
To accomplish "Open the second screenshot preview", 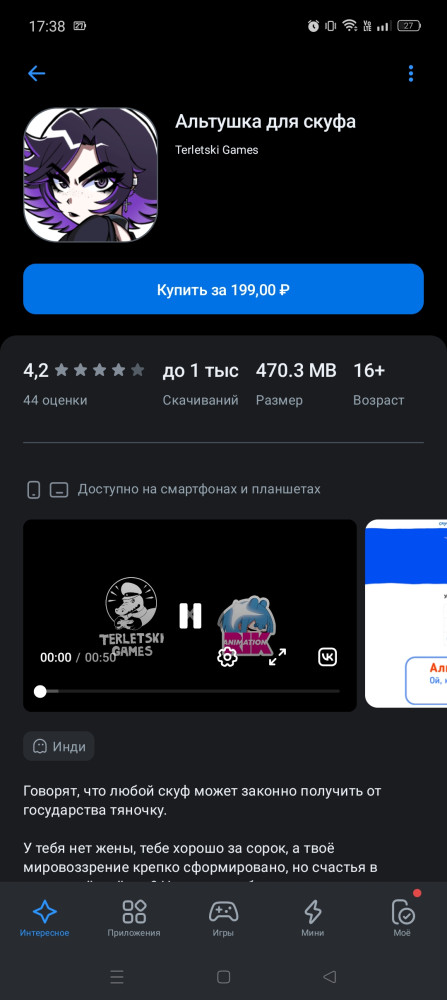I will click(406, 614).
